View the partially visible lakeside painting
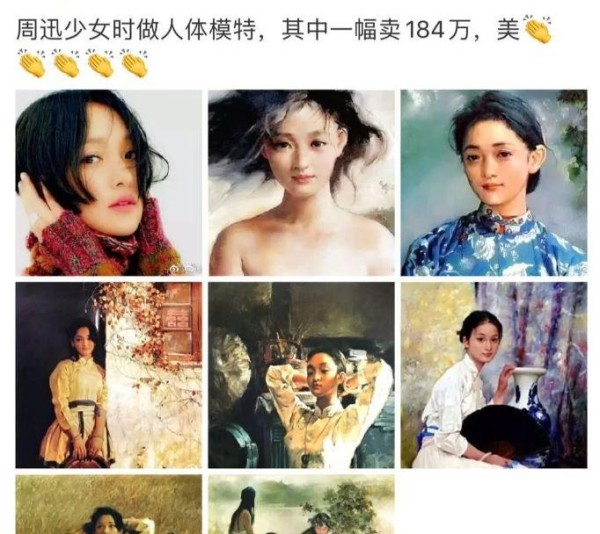 pyautogui.click(x=301, y=505)
